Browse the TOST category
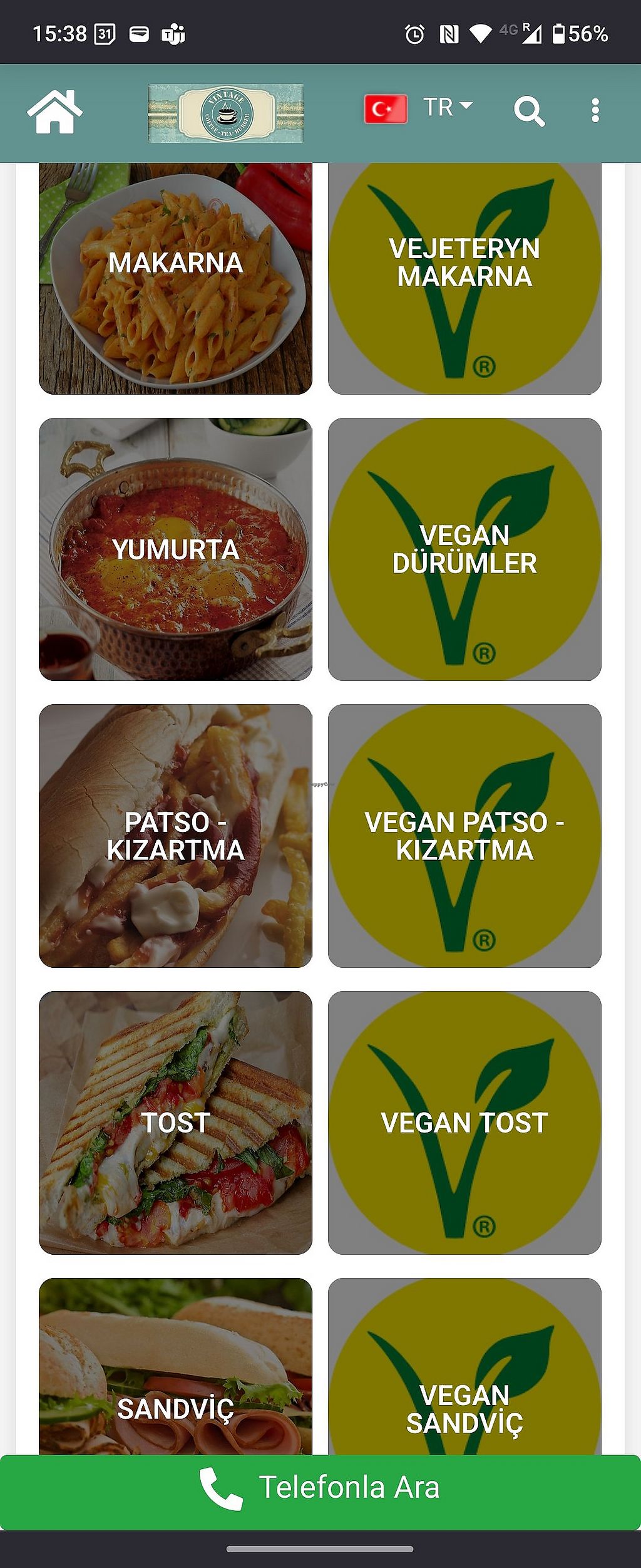This screenshot has height=1568, width=641. [175, 1123]
